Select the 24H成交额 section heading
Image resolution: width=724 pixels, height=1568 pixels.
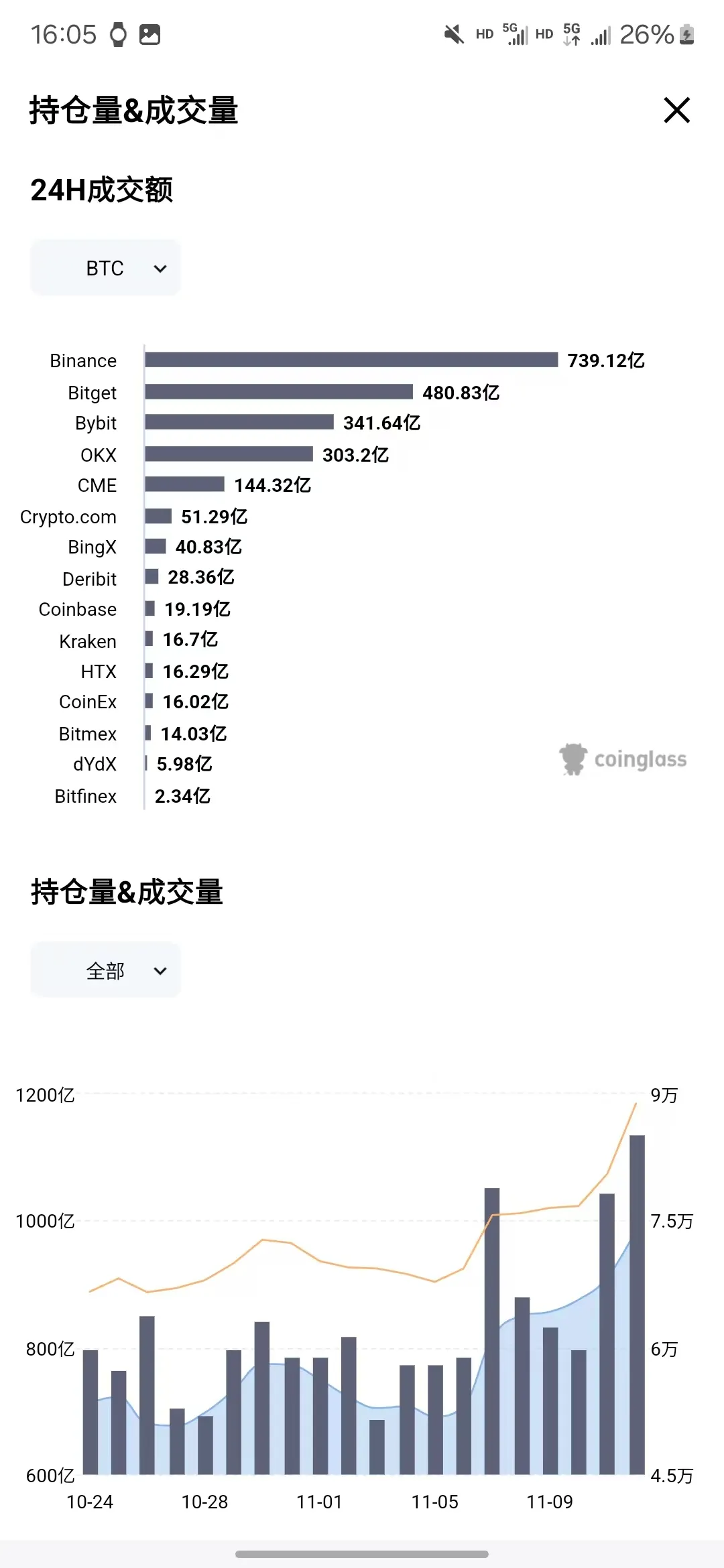pyautogui.click(x=102, y=190)
